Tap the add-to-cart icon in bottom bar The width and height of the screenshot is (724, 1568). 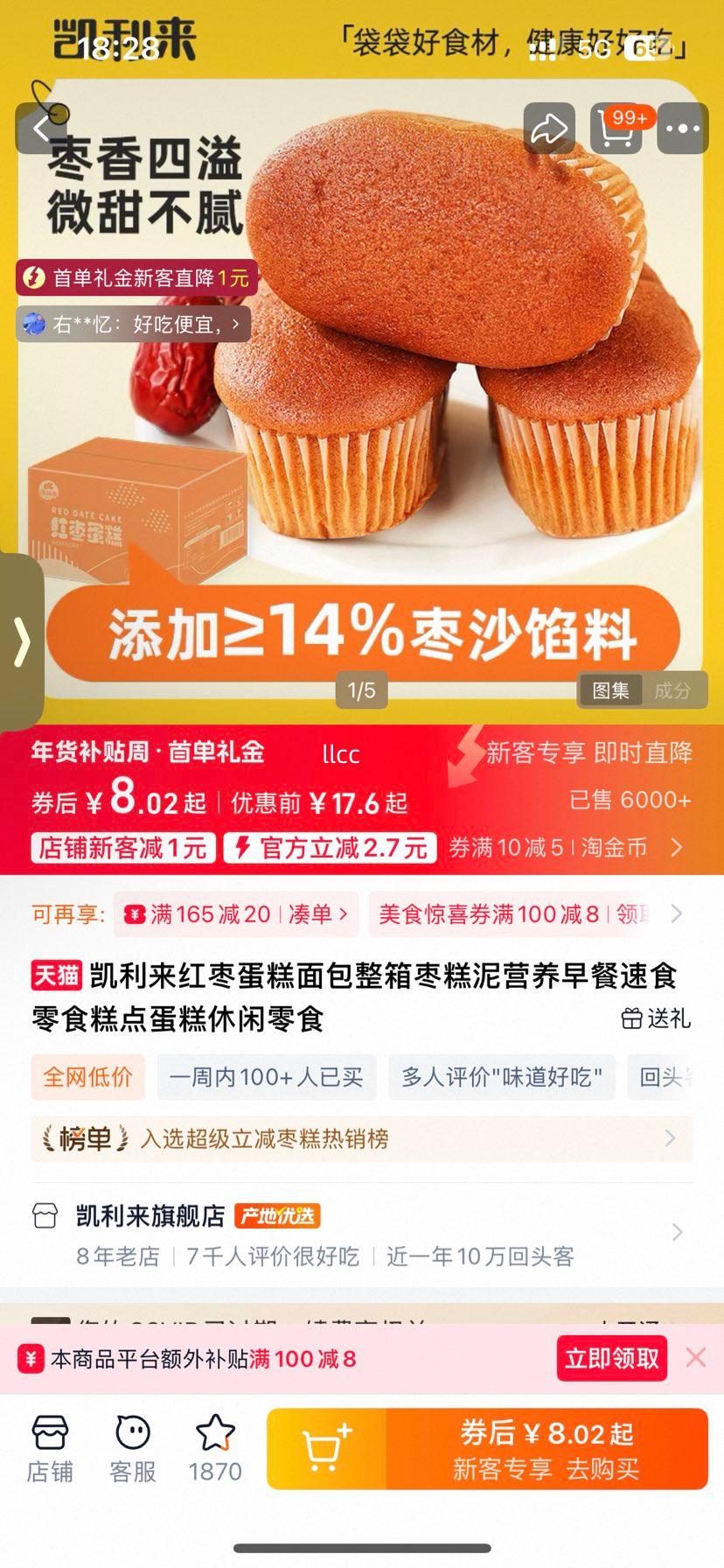coord(324,1448)
